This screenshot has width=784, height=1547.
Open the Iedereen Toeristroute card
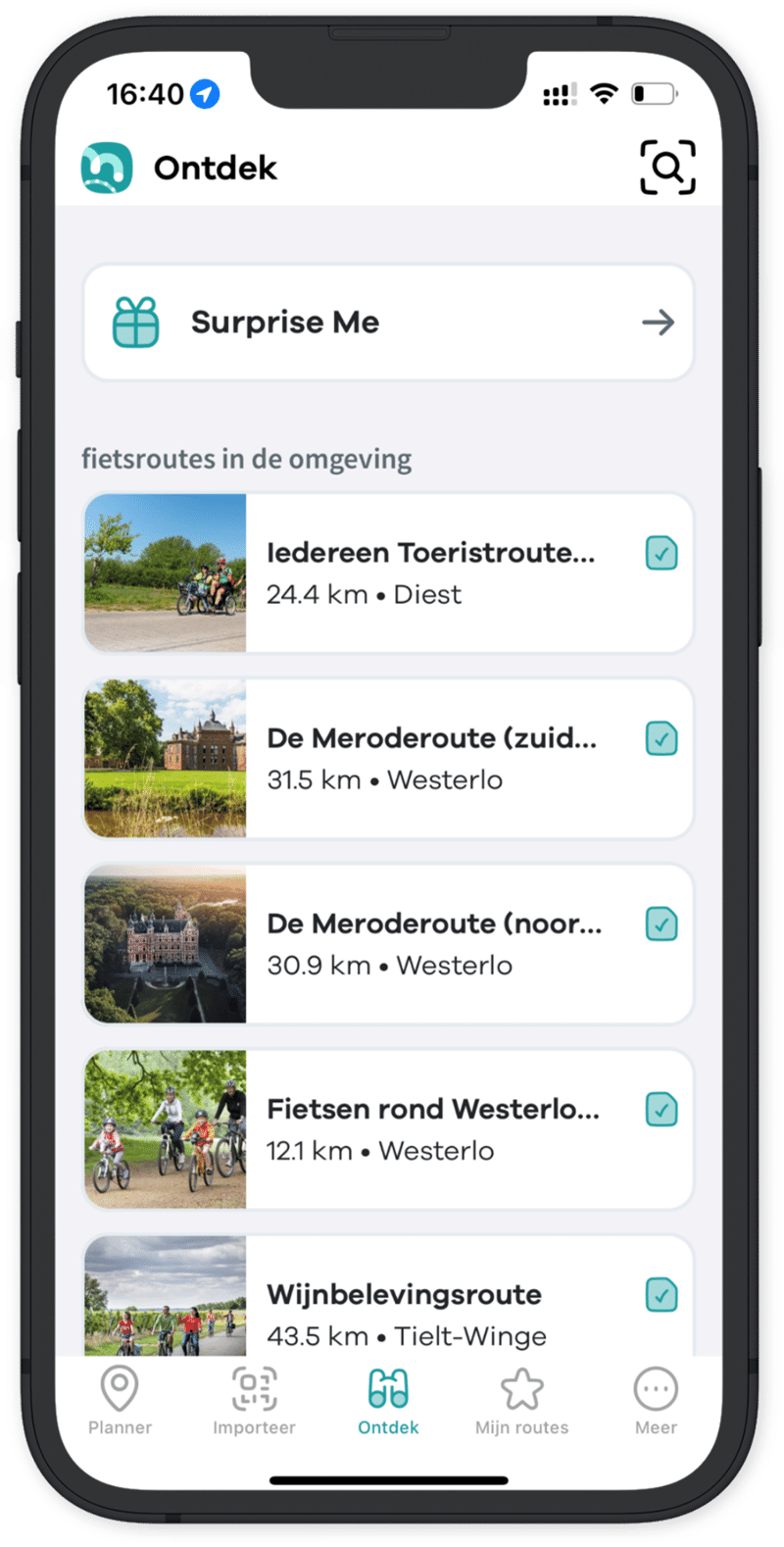coord(431,573)
